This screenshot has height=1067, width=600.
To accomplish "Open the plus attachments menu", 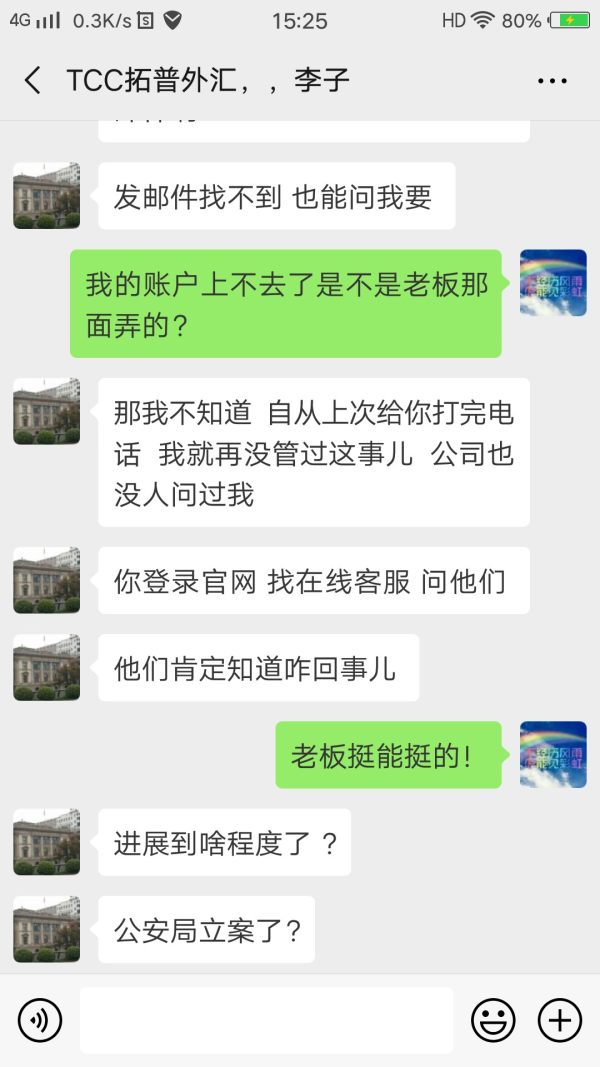I will click(x=560, y=1020).
